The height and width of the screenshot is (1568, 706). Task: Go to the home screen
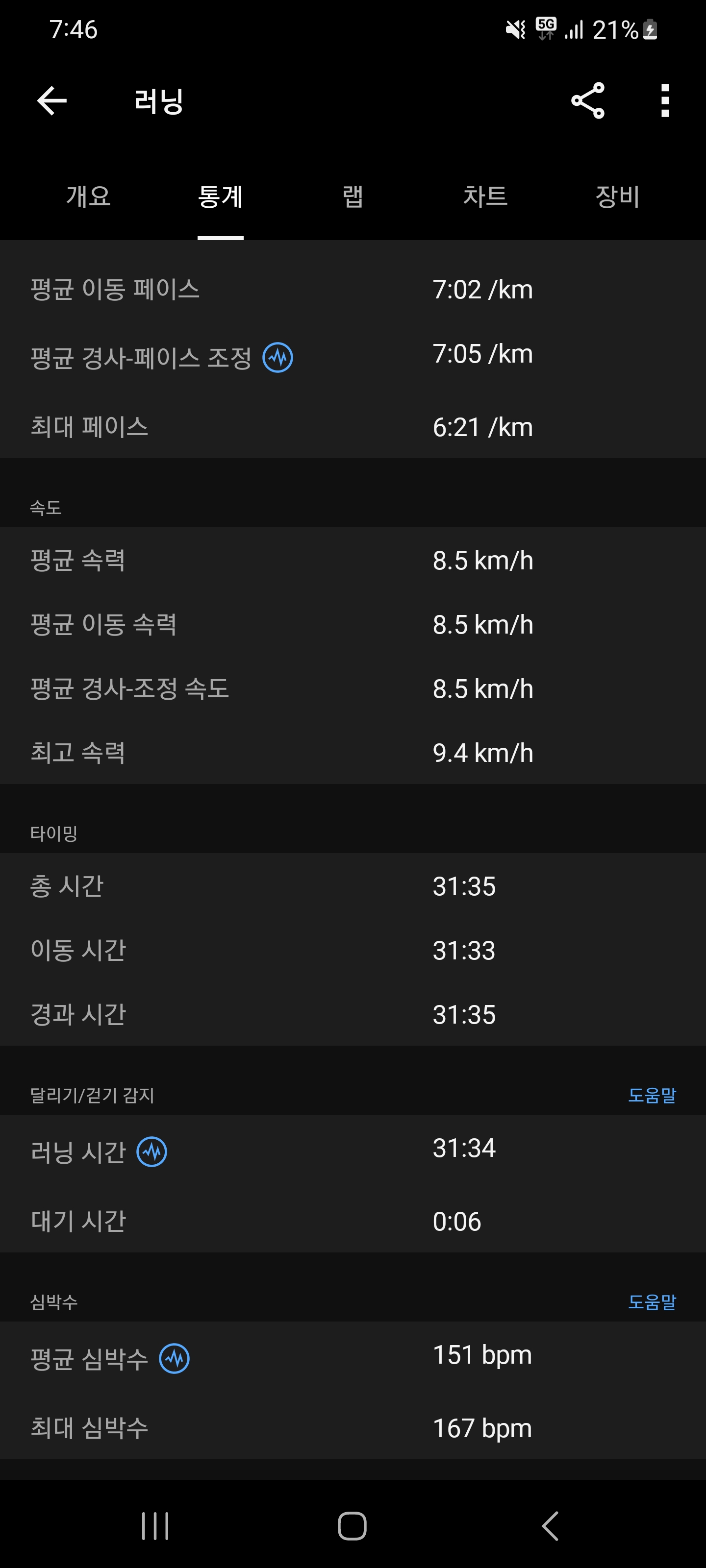(352, 1526)
